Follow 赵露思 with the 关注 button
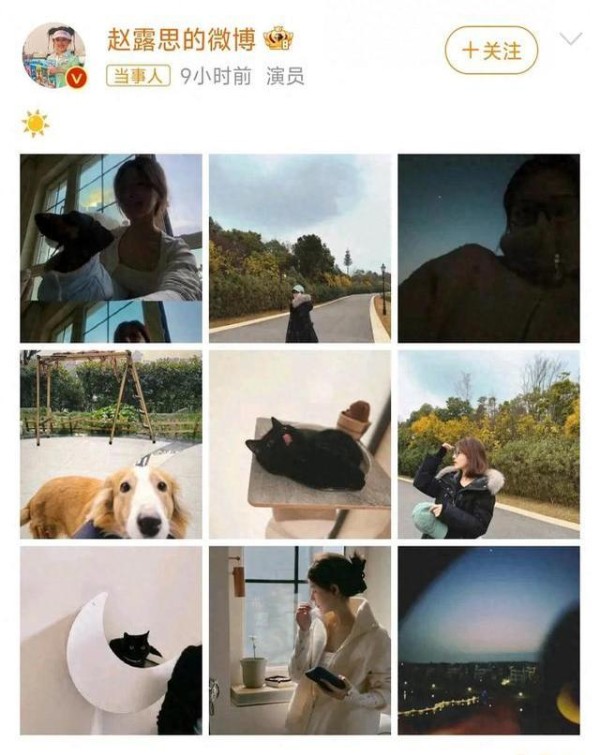The image size is (600, 755). 491,50
